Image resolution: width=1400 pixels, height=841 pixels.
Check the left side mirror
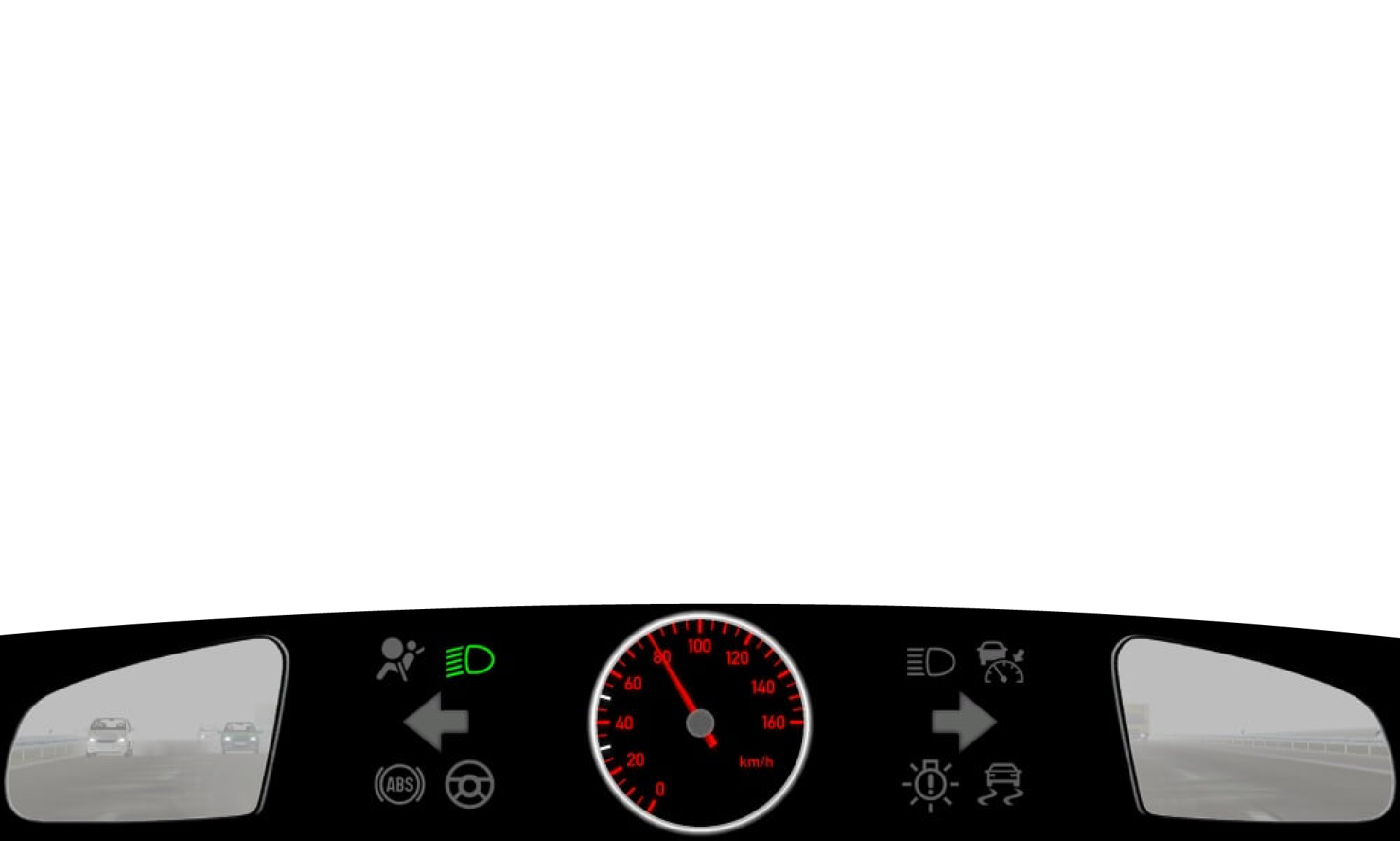(146, 729)
